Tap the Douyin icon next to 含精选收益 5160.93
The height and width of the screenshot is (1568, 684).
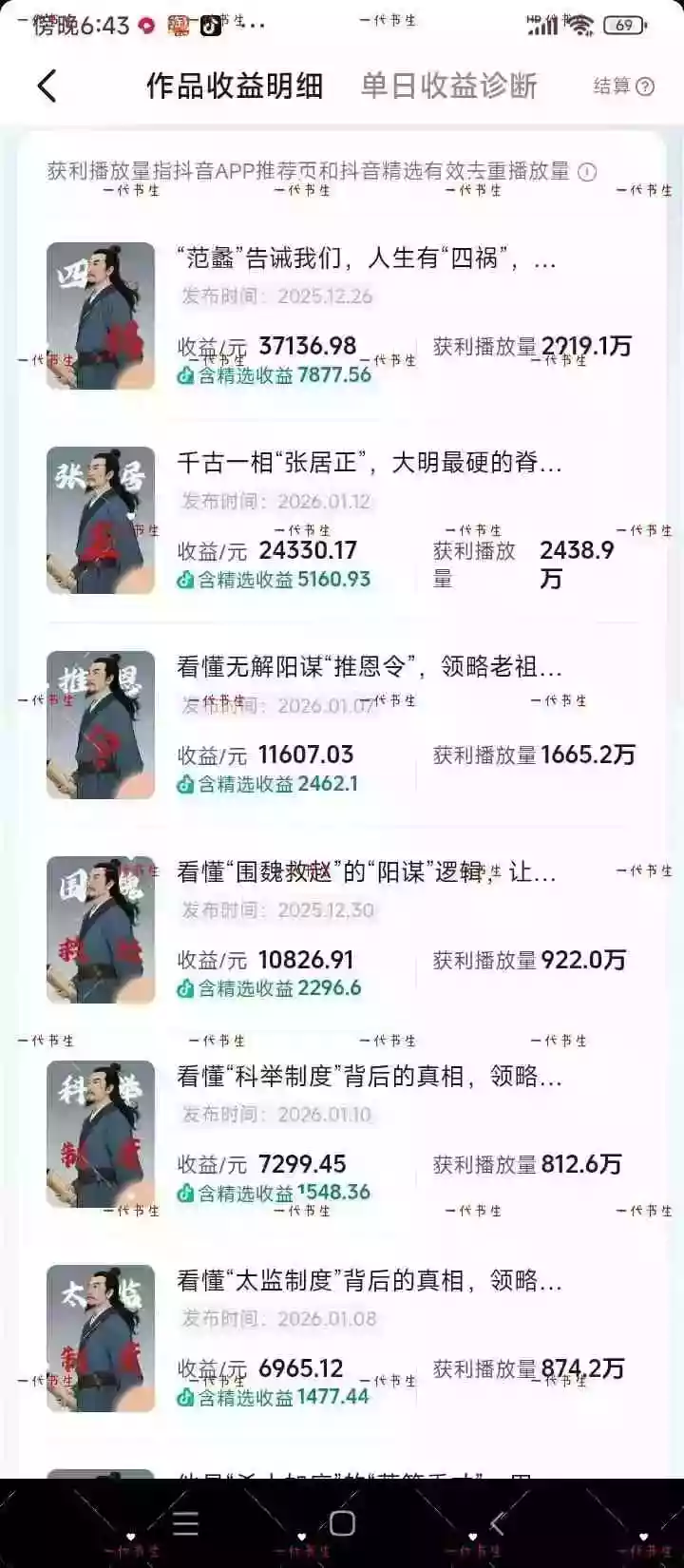coord(186,581)
